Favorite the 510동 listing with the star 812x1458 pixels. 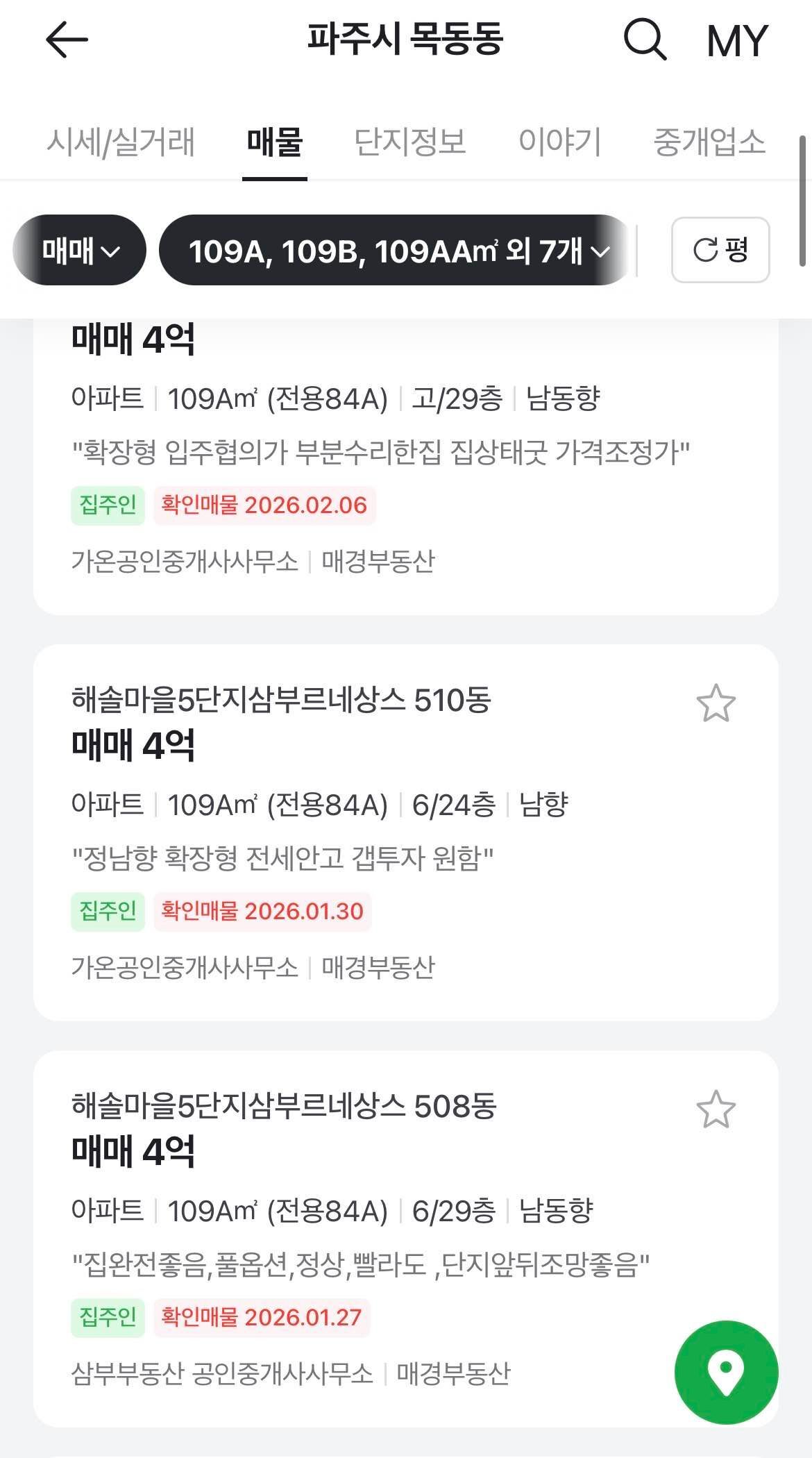[716, 703]
